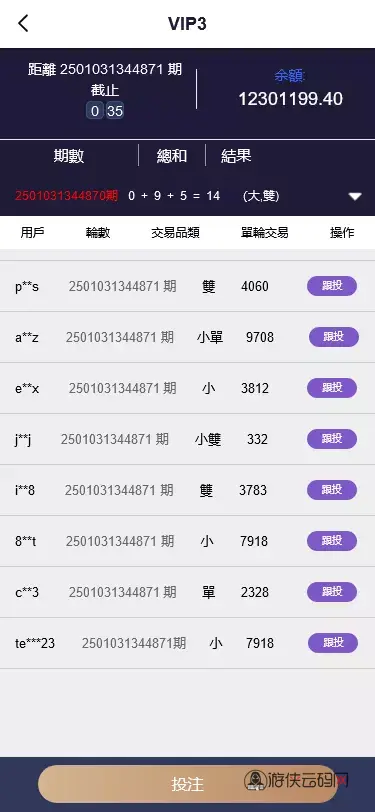Expand the past results dropdown arrow
Image resolution: width=375 pixels, height=812 pixels.
coord(355,196)
